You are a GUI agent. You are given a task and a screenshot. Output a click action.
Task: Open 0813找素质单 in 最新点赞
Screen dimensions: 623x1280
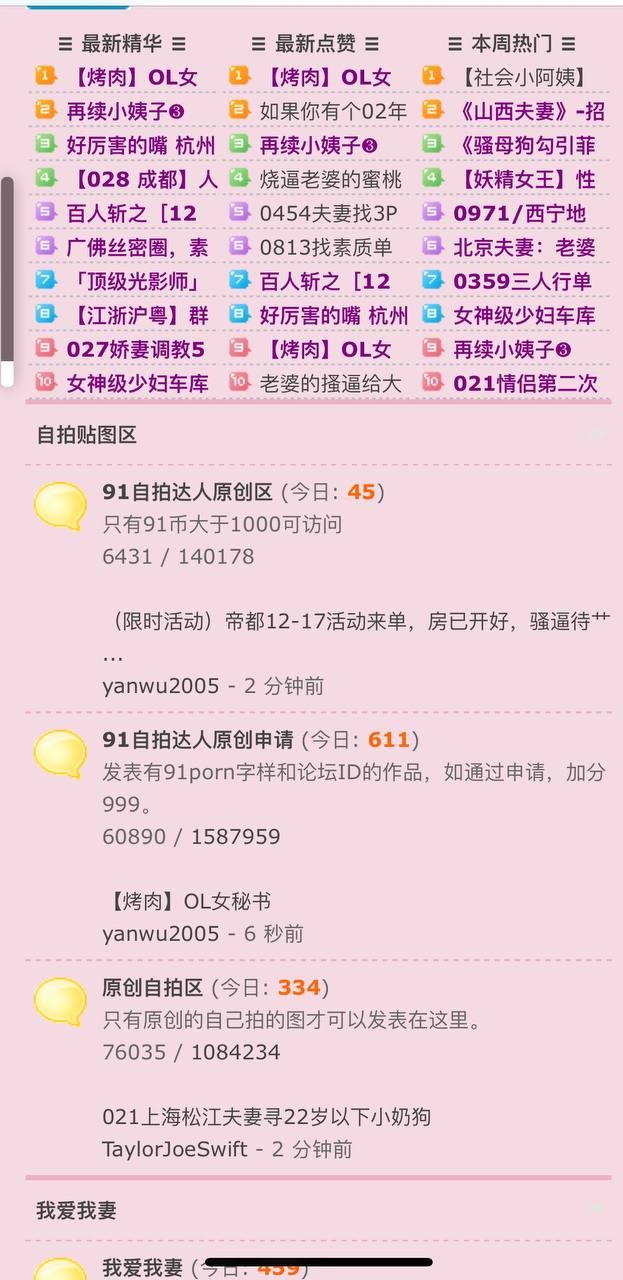point(325,247)
